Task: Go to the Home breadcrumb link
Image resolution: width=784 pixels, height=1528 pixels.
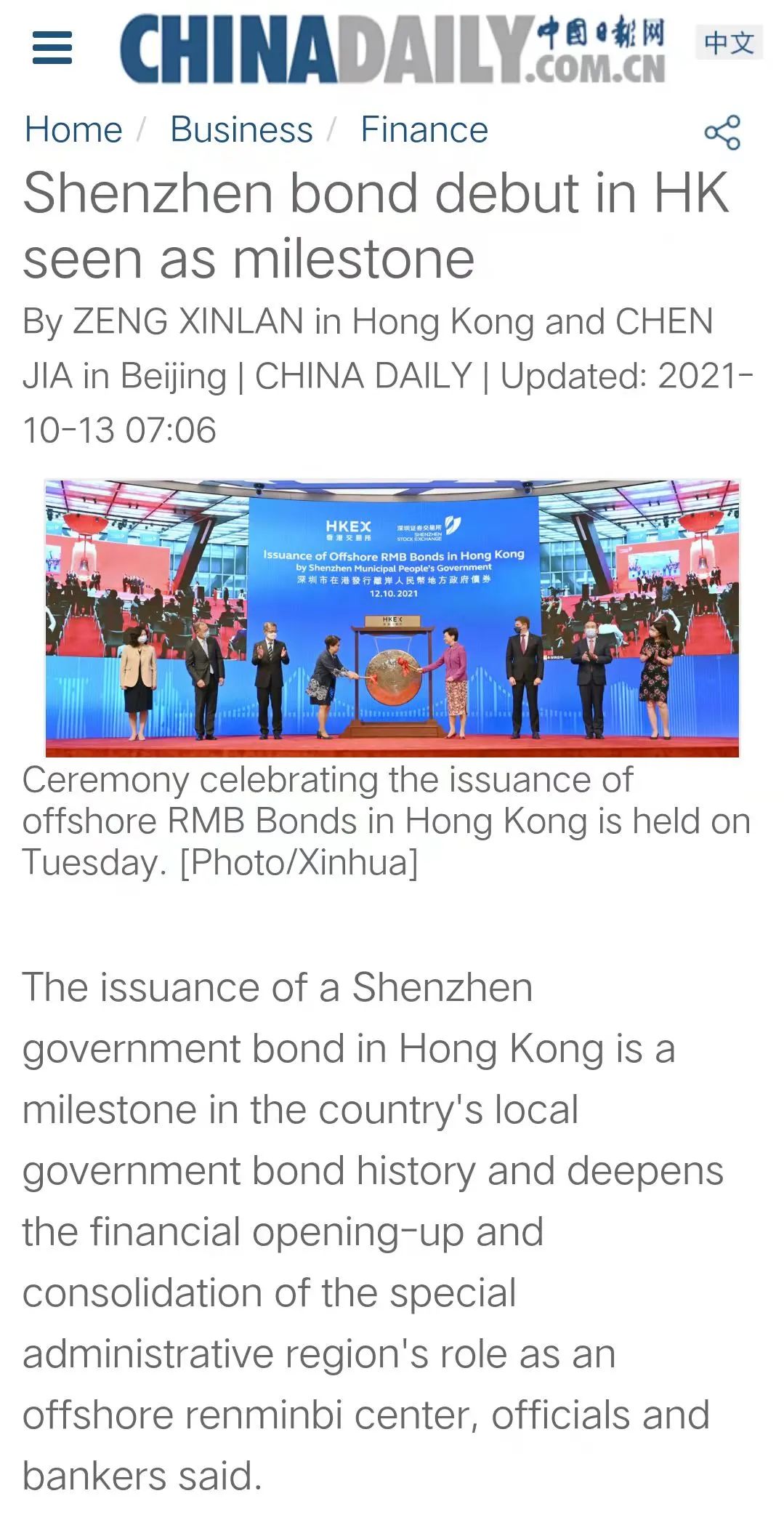Action: (x=73, y=130)
